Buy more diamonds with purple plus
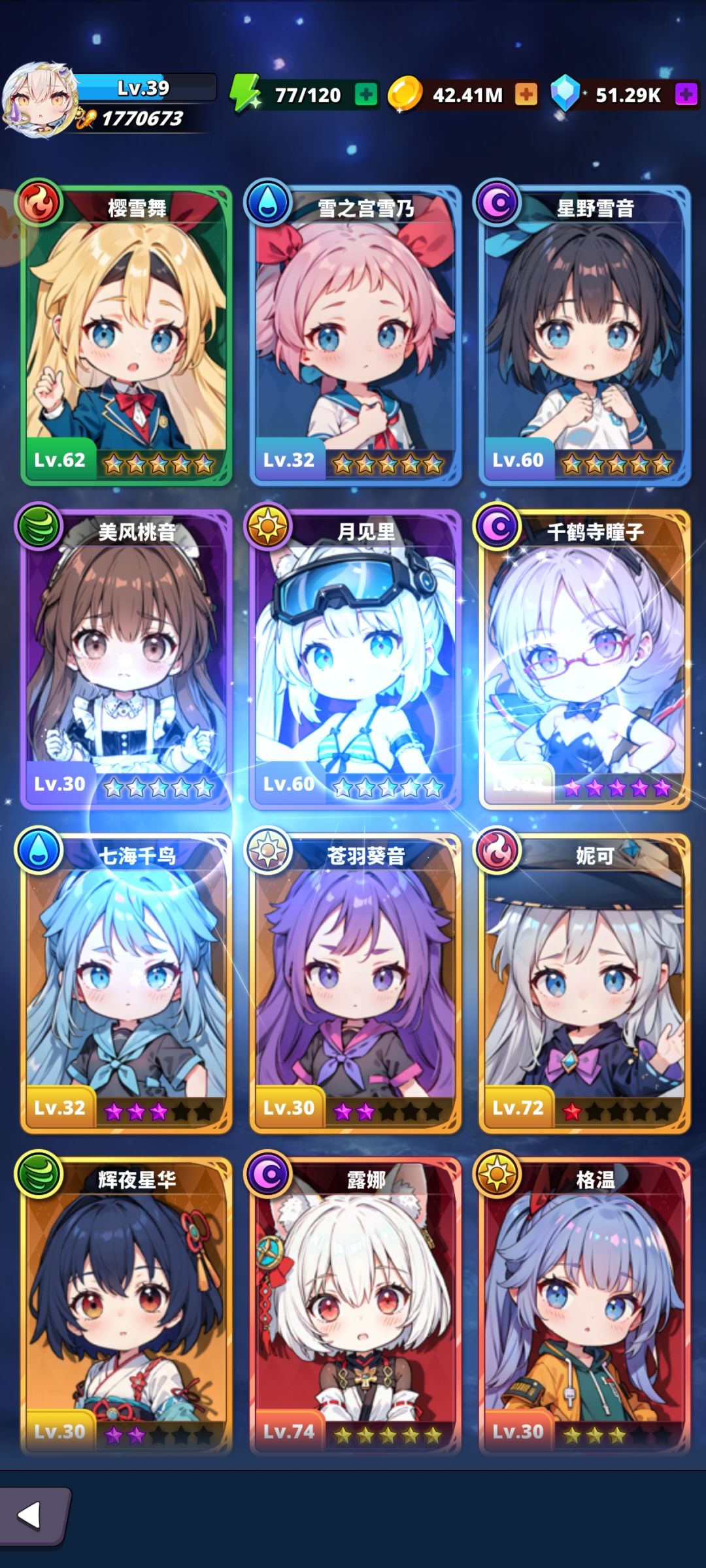Viewport: 706px width, 1568px height. 686,95
